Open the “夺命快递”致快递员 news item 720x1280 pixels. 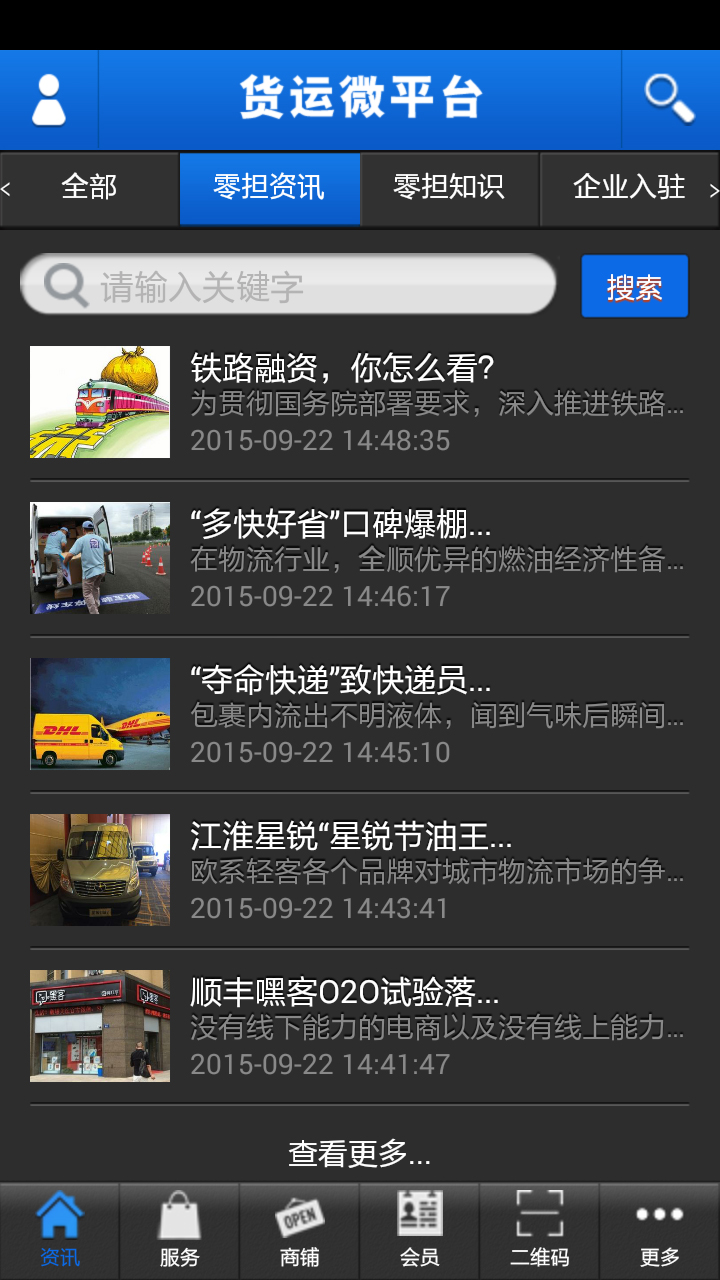360,714
